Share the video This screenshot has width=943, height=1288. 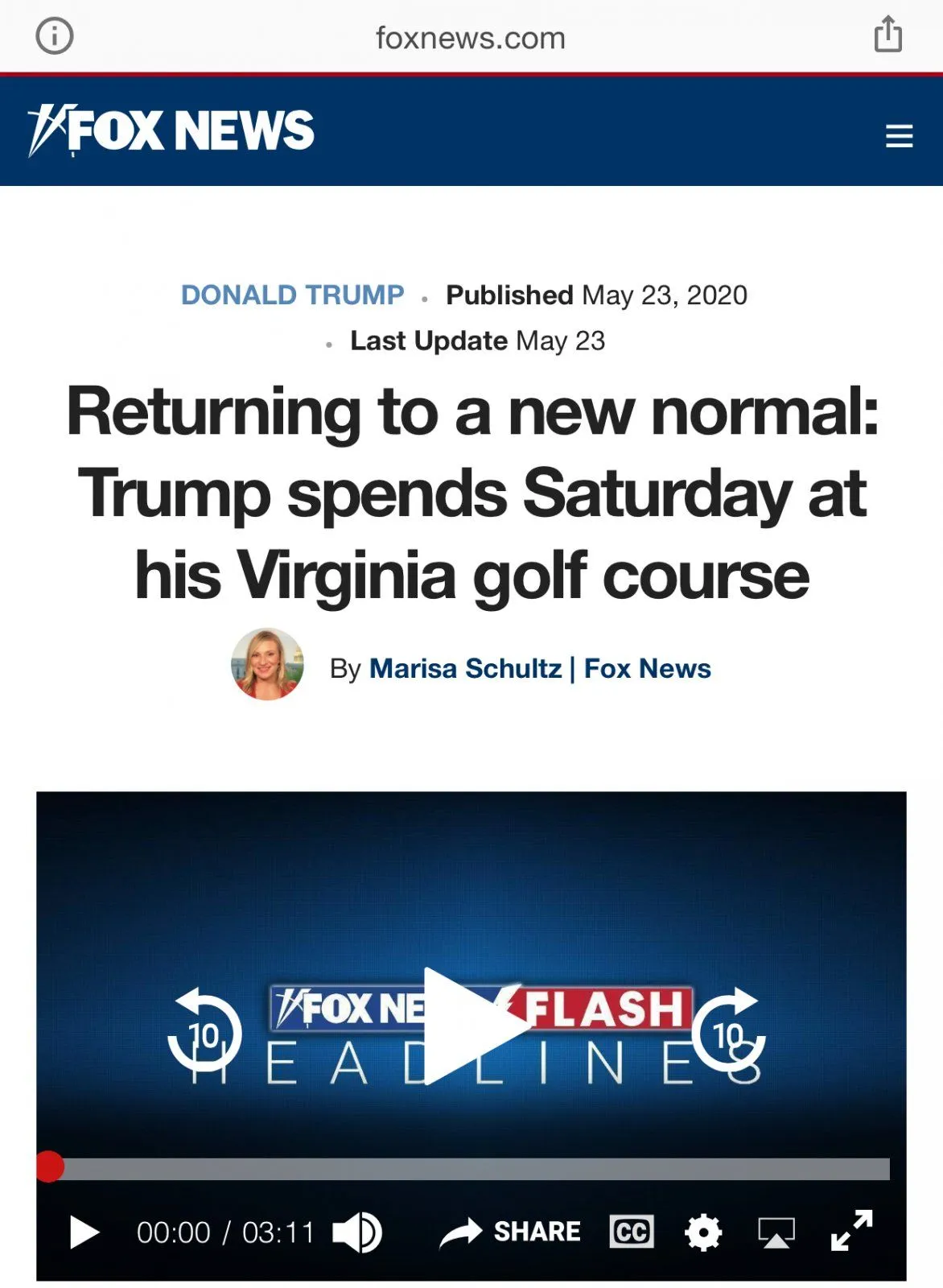click(x=510, y=1232)
